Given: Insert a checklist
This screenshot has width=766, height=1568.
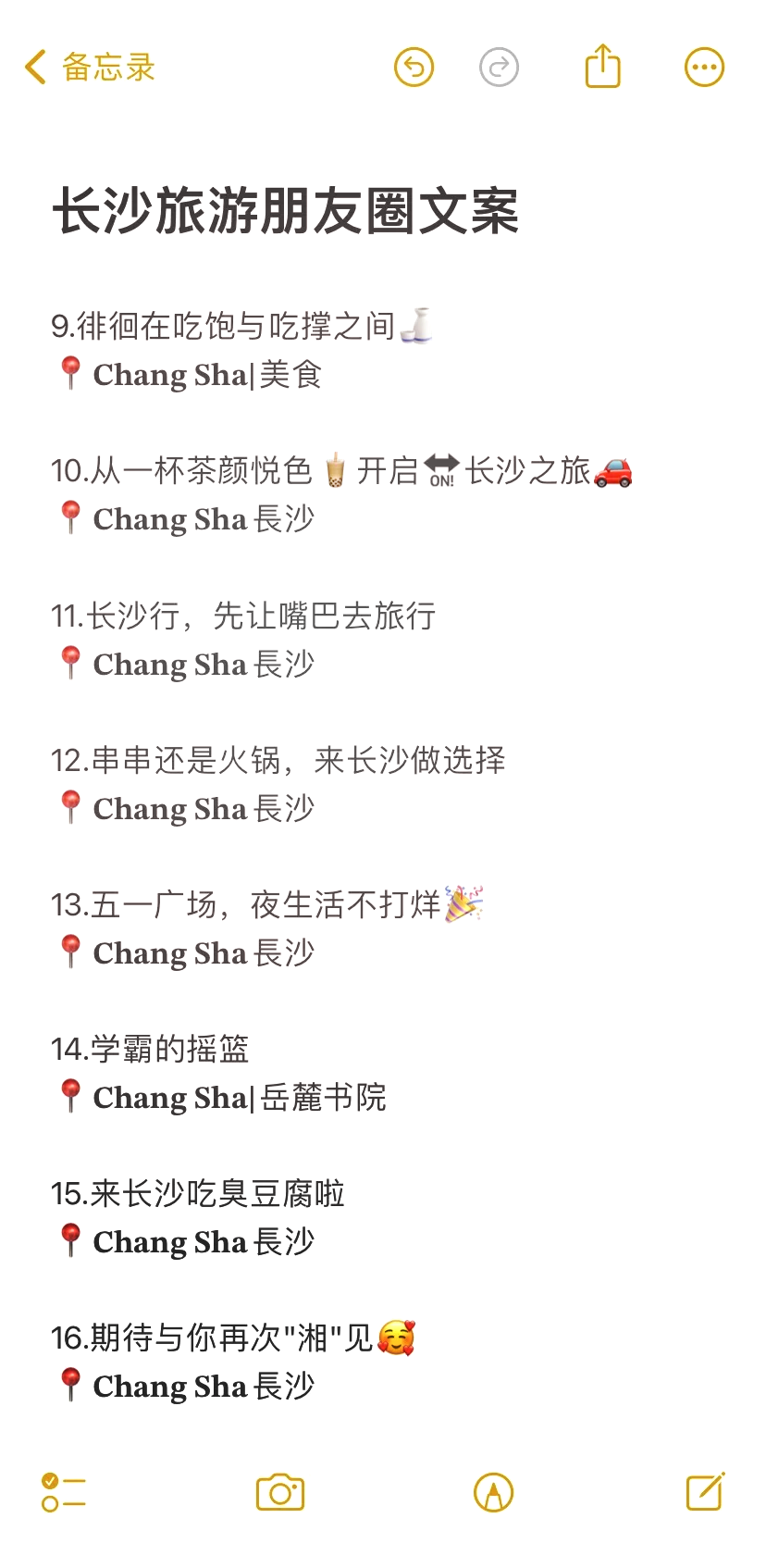Looking at the screenshot, I should coord(63,1492).
